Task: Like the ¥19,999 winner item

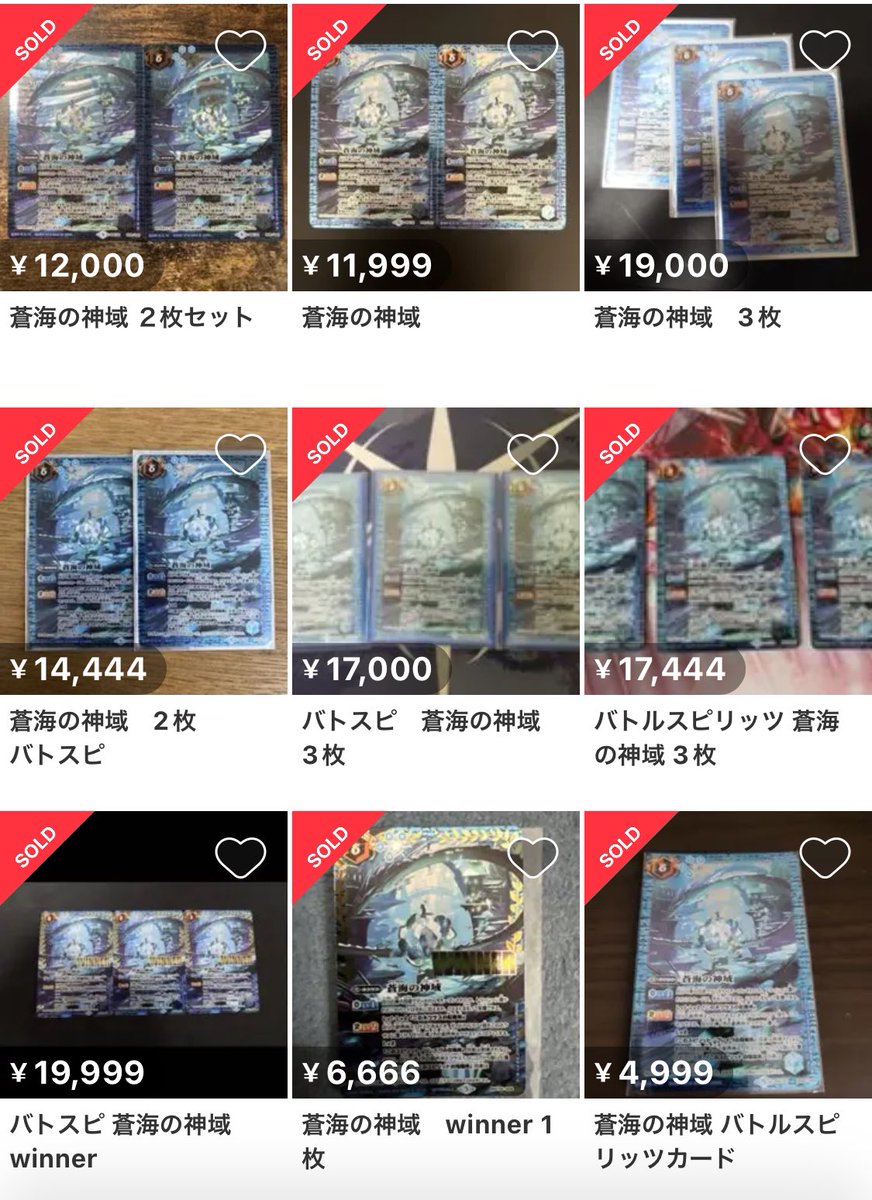Action: coord(240,857)
